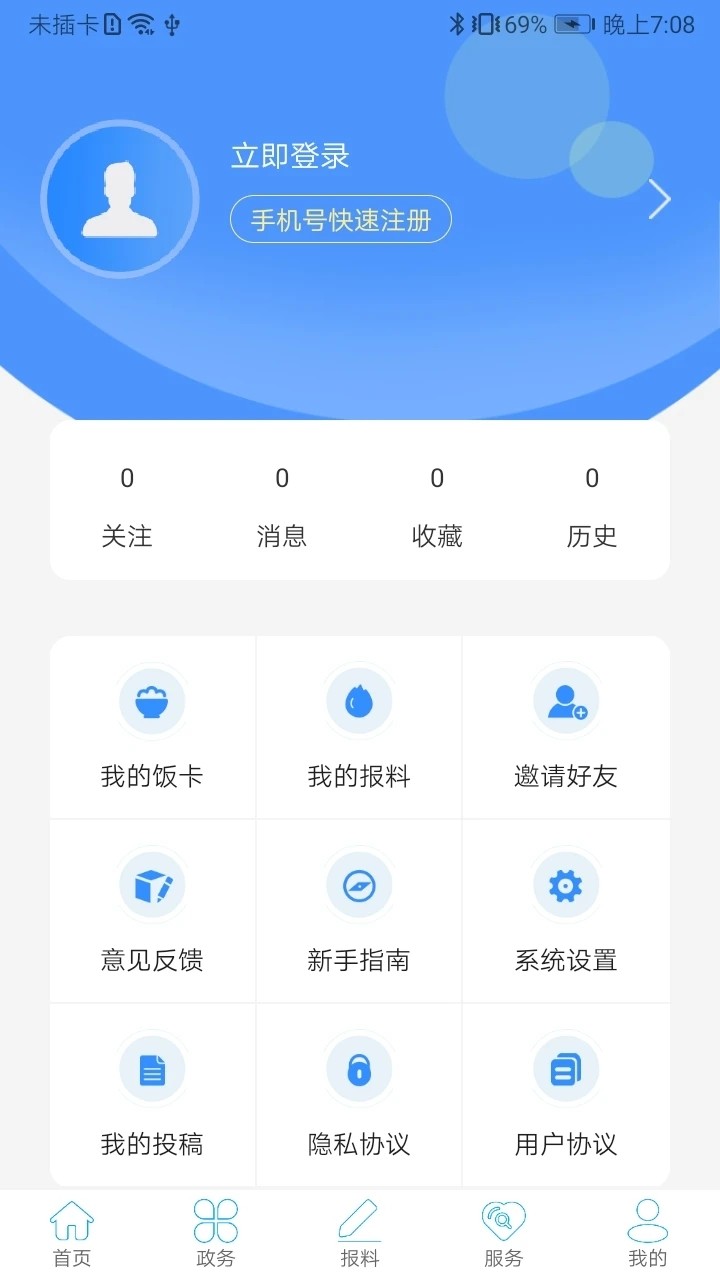Image resolution: width=720 pixels, height=1280 pixels.
Task: Expand profile details via right arrow
Action: pos(659,199)
